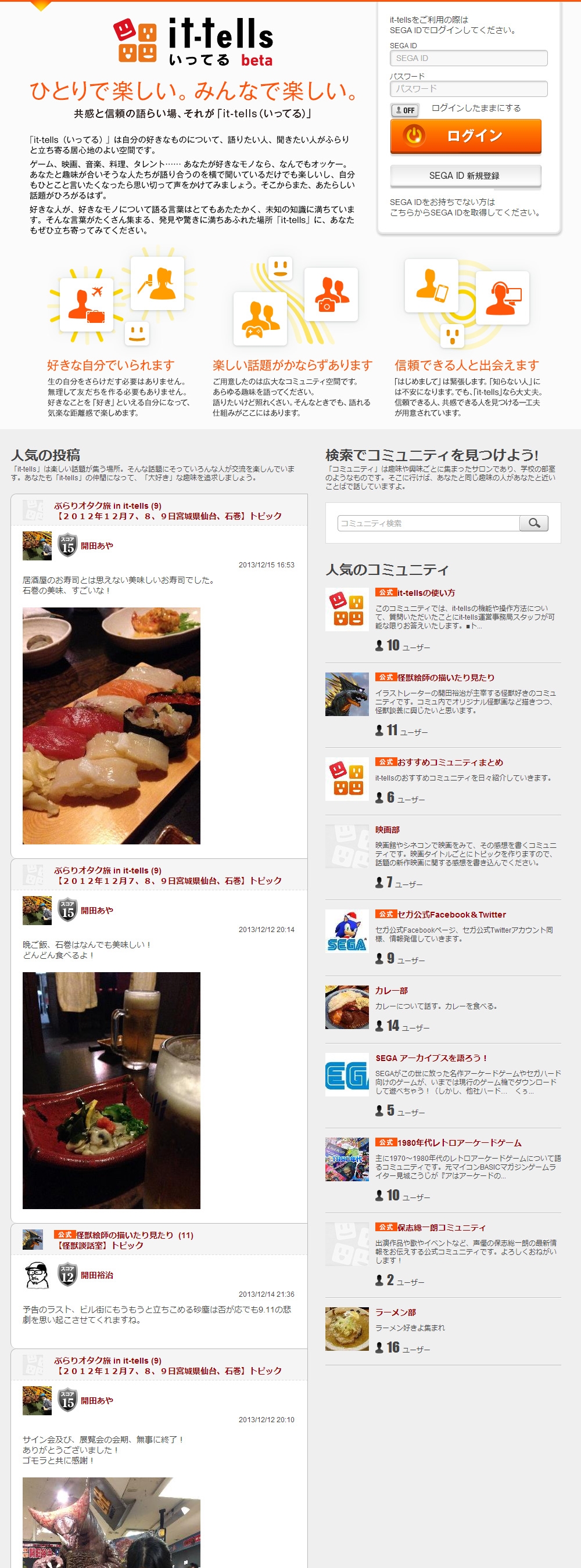This screenshot has width=581, height=1568.
Task: Enlarge the beer and salad dinner photo
Action: click(112, 1090)
